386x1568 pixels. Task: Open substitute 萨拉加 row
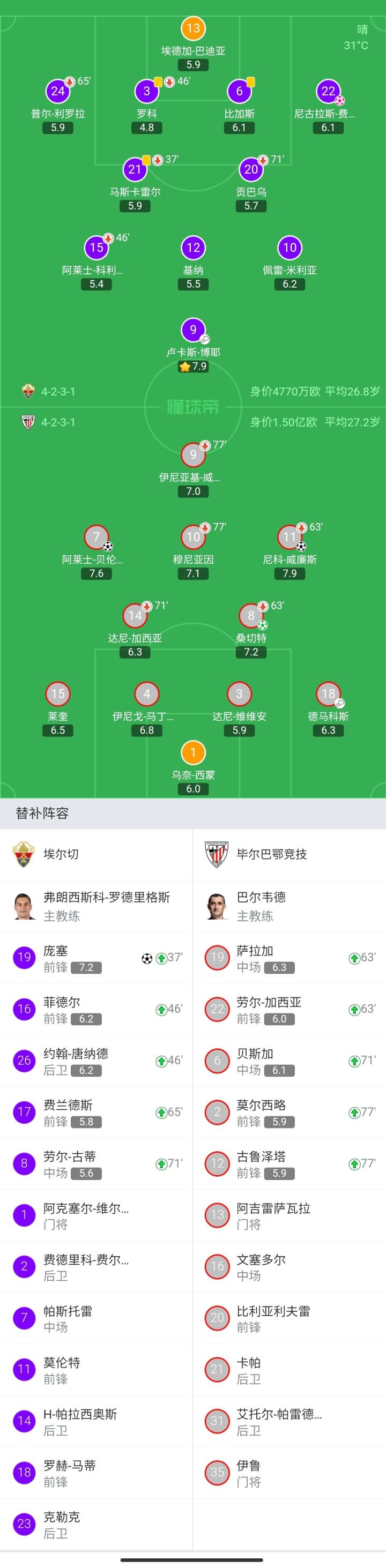point(290,958)
